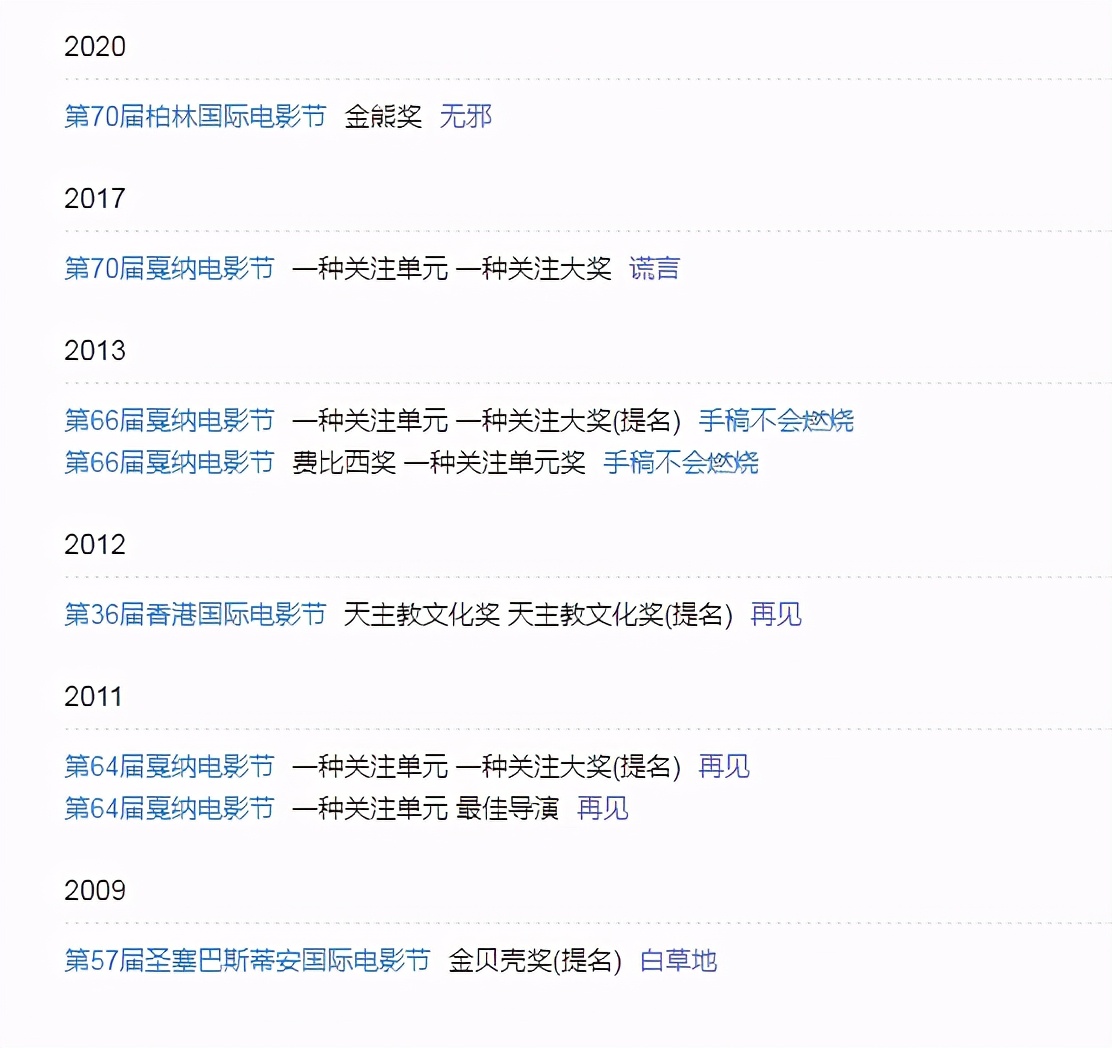Tap the 第57届圣塞巴斯蒂安国际电影节 link
The image size is (1112, 1048).
tap(247, 961)
